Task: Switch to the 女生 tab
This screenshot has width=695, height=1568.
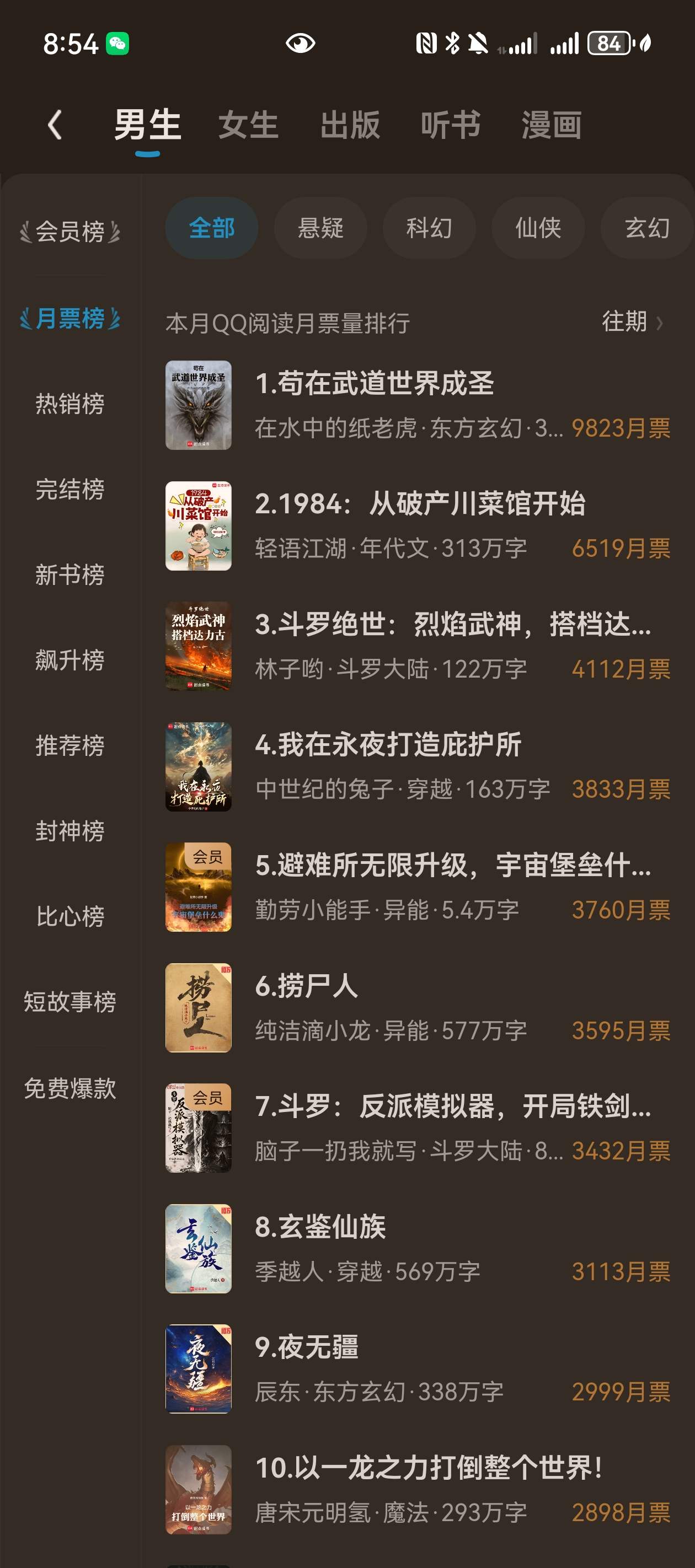Action: coord(249,125)
